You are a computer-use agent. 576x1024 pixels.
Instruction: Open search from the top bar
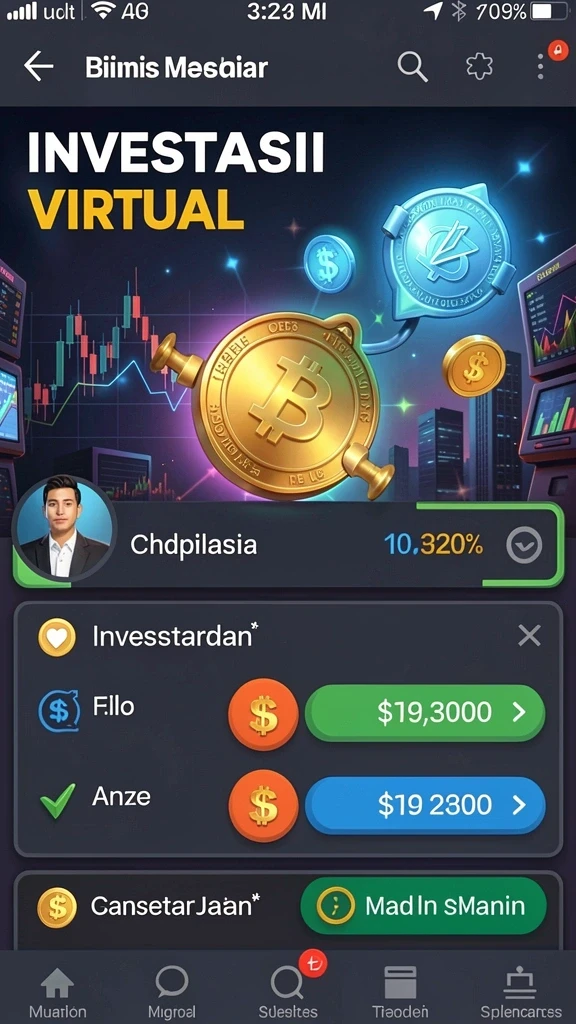412,67
